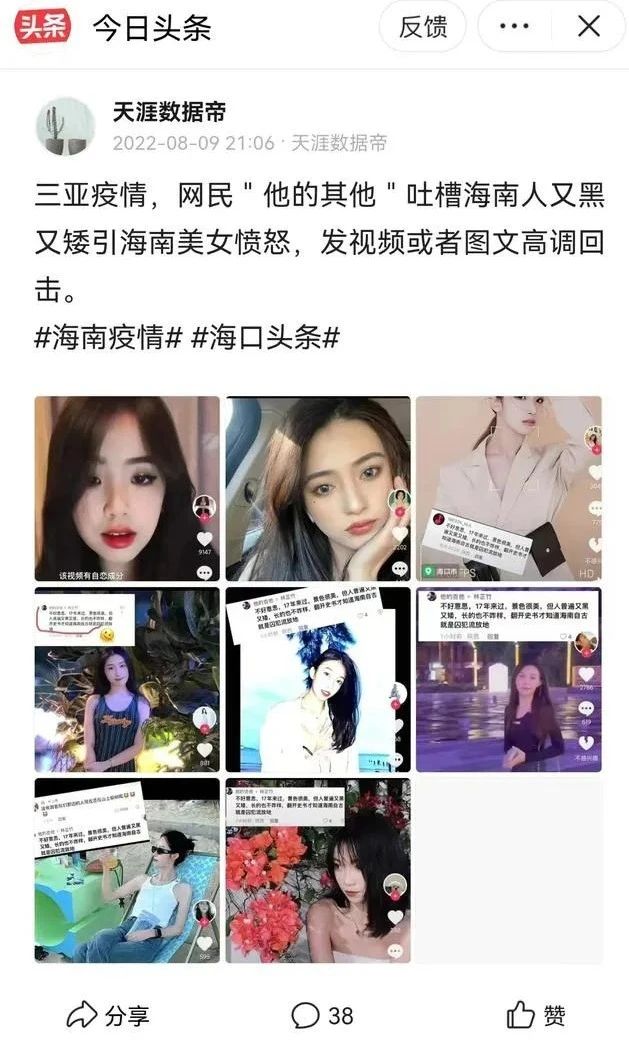This screenshot has height=1052, width=629.
Task: Open the purple night scene photo
Action: point(508,680)
